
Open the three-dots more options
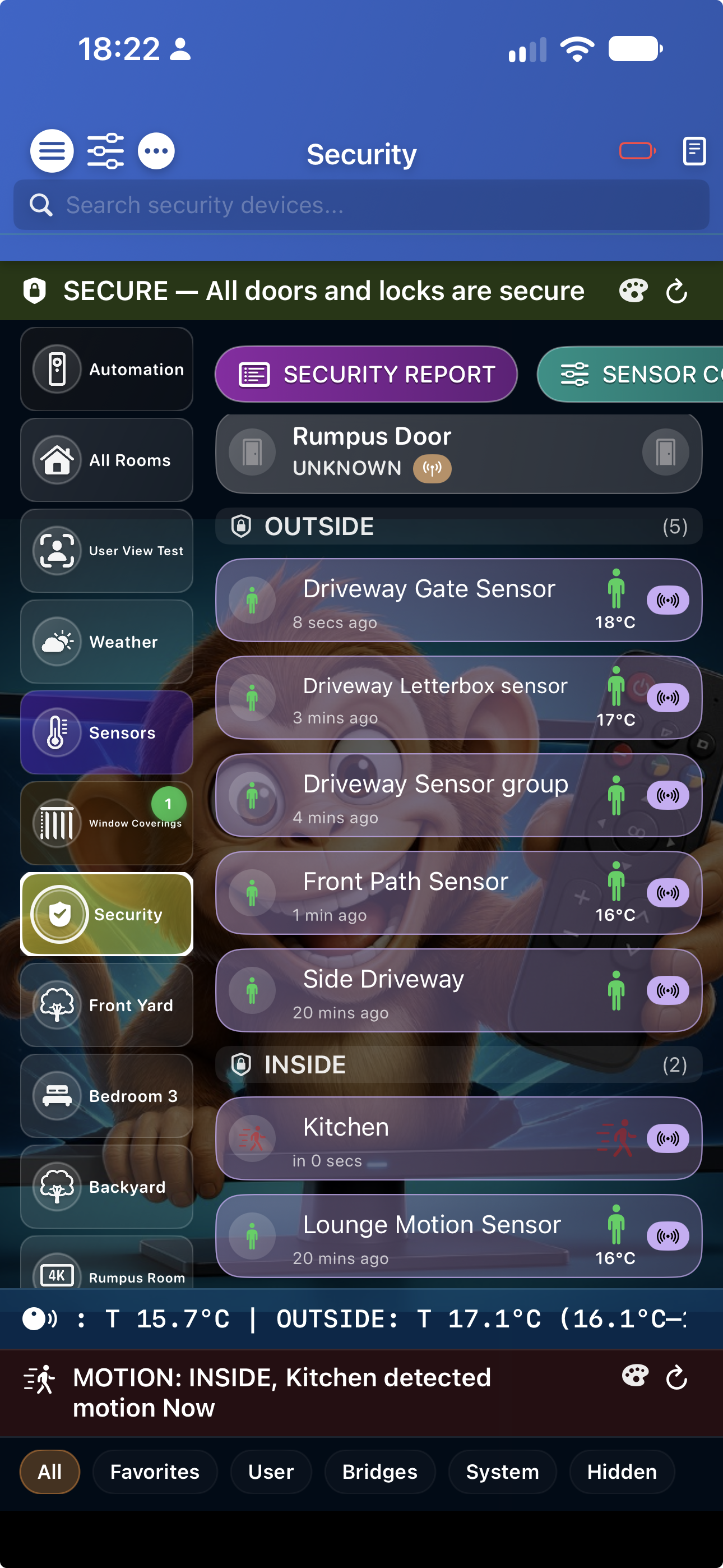pyautogui.click(x=156, y=151)
